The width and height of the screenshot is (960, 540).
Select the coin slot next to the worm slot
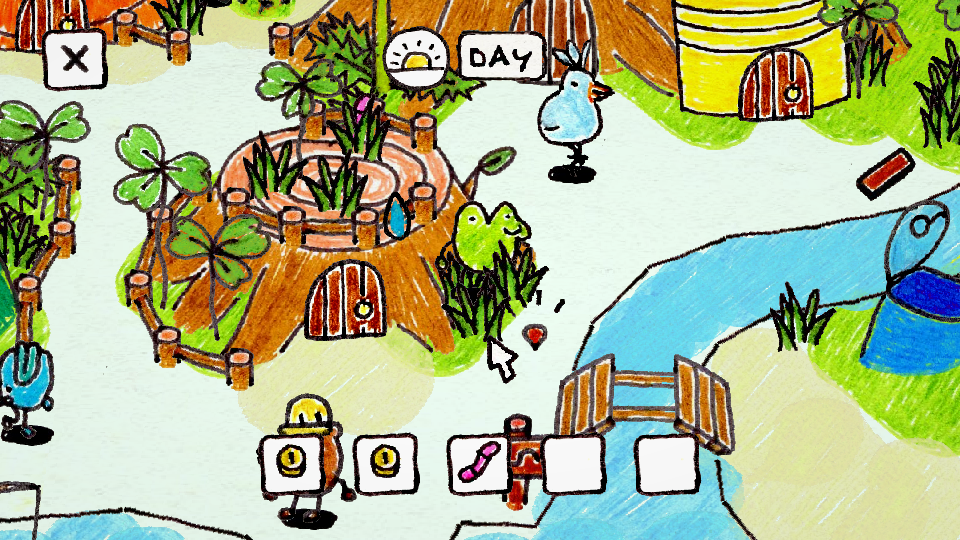coord(386,464)
